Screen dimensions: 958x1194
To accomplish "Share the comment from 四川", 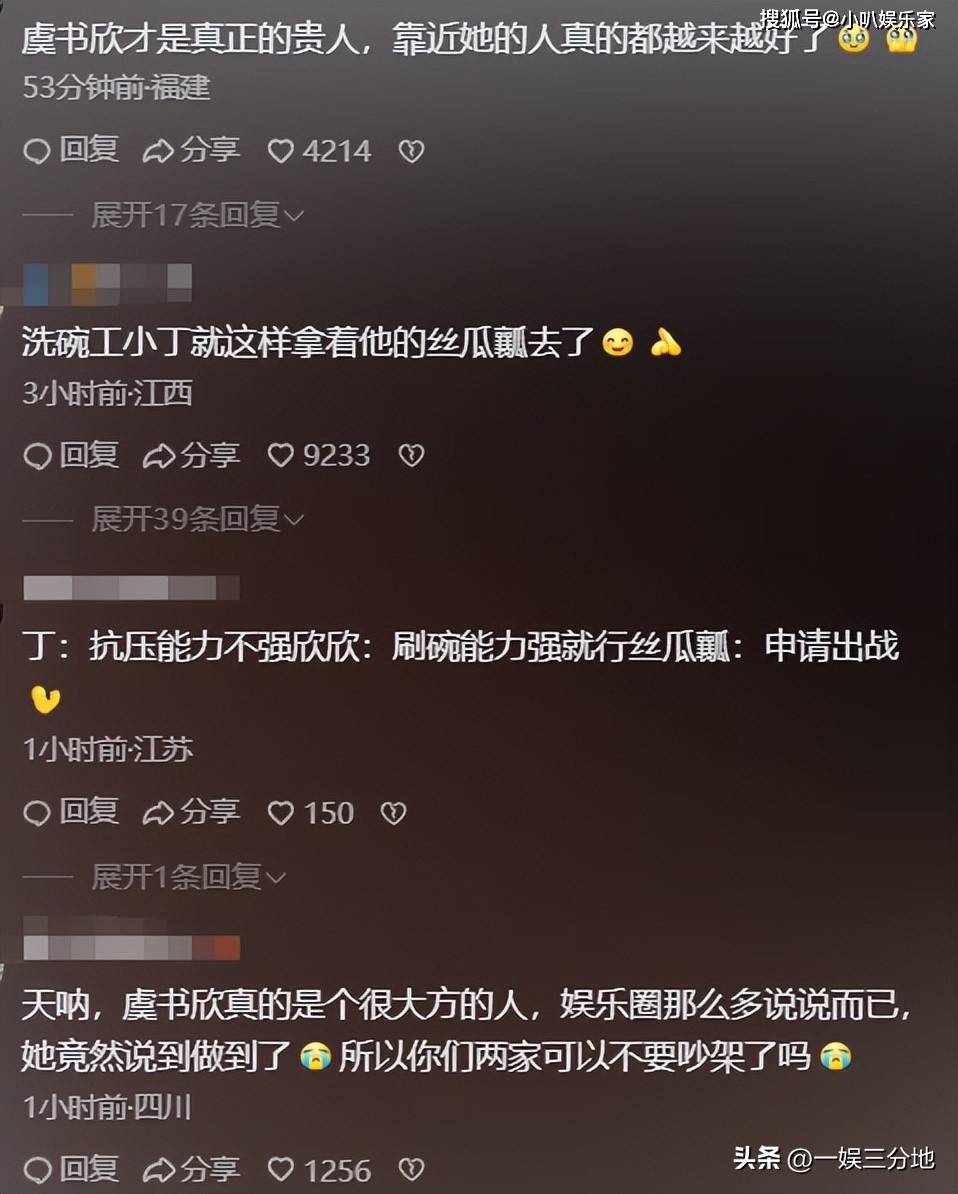I will (191, 1169).
